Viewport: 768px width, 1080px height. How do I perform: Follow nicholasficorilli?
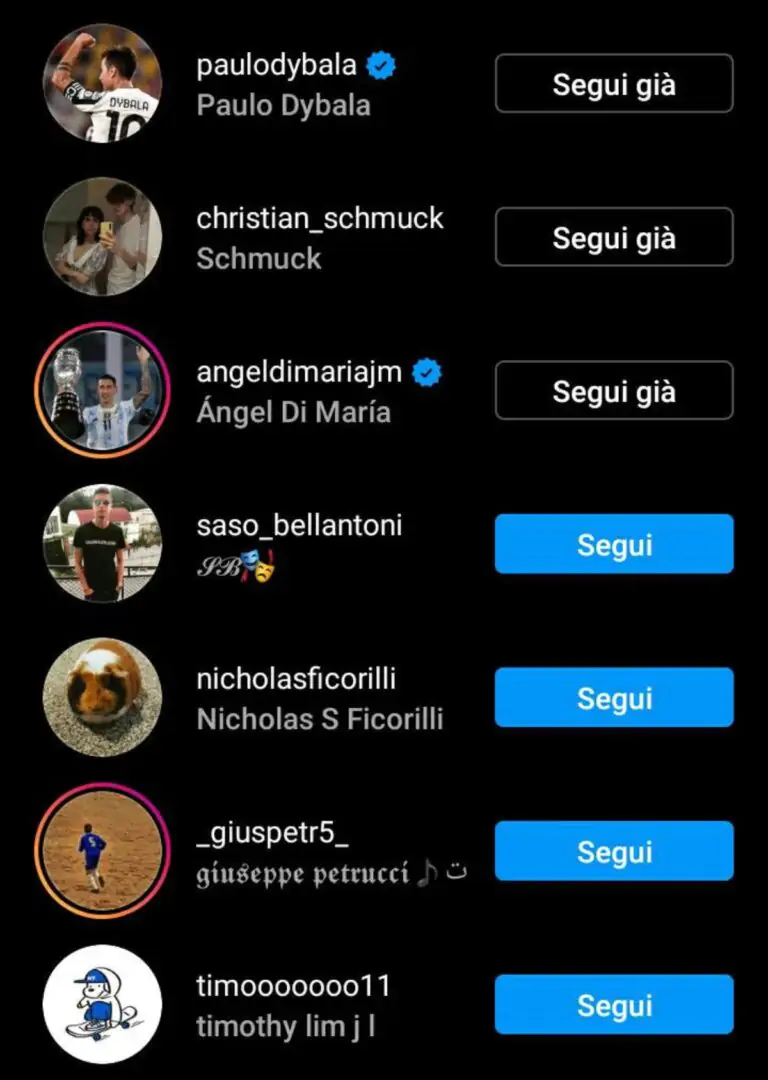coord(613,698)
